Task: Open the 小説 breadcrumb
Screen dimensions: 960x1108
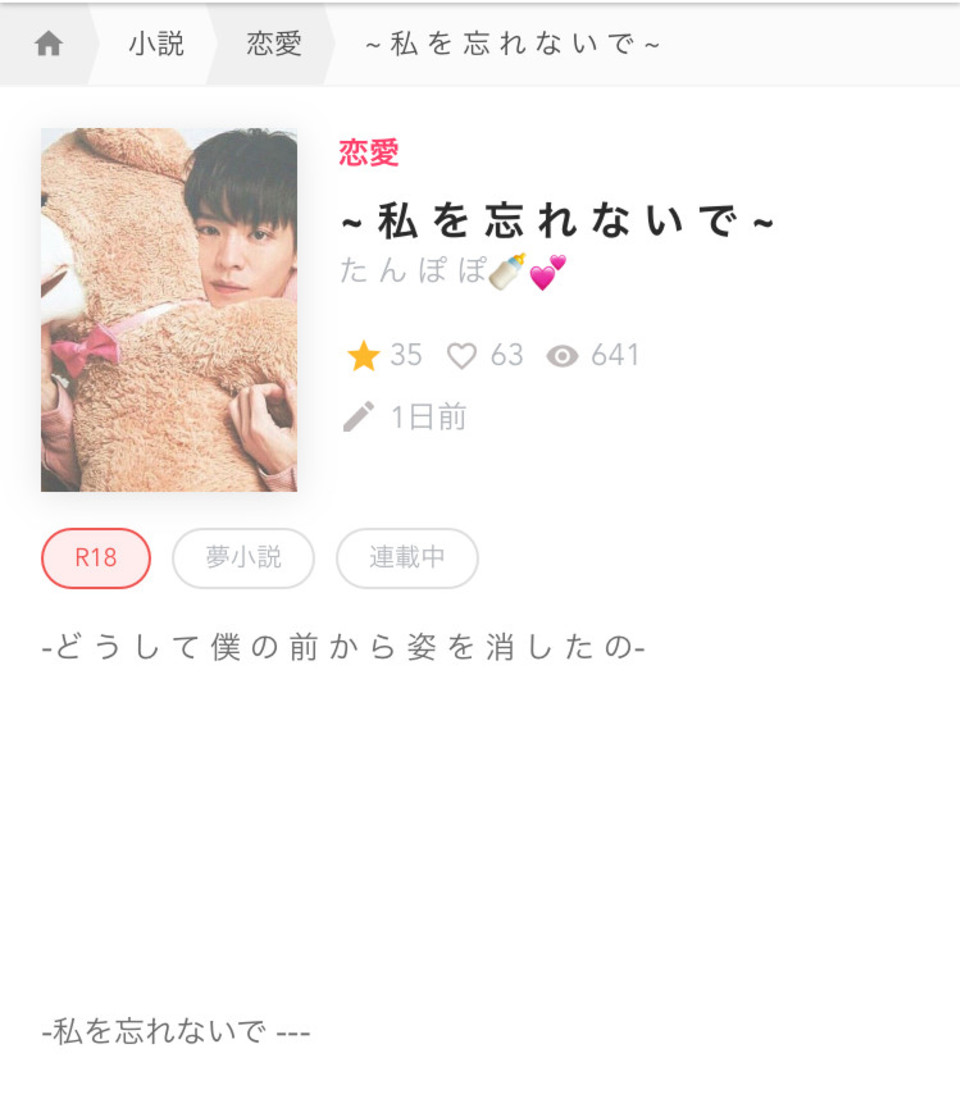Action: pos(156,44)
